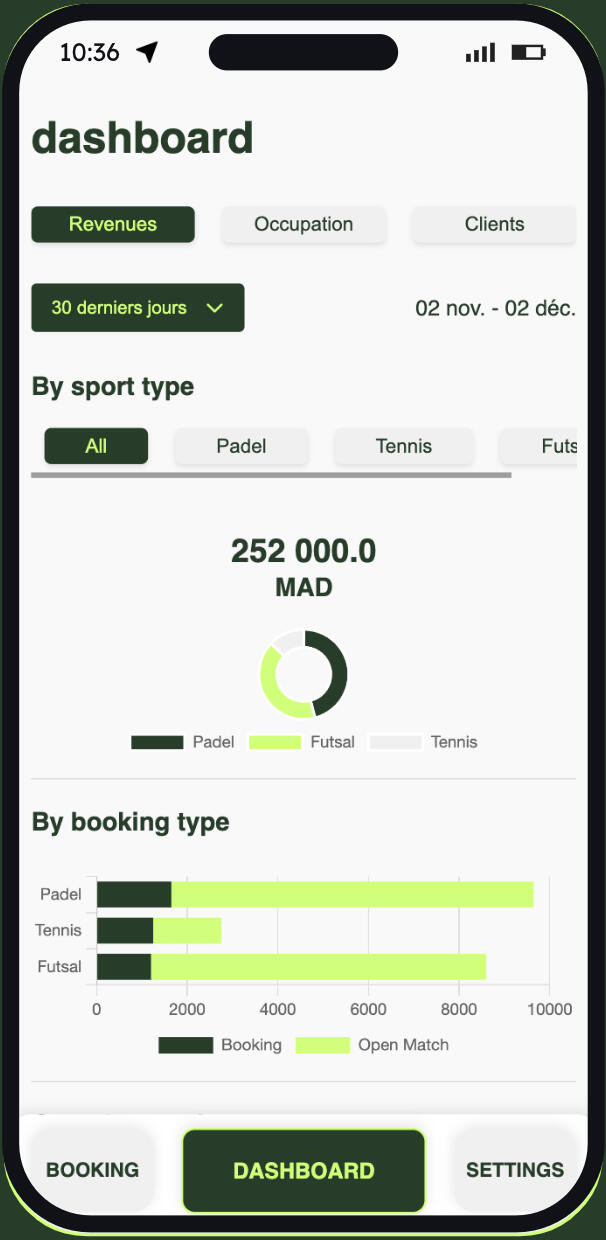Filter revenue by Tennis
Screen dimensions: 606x1240
point(403,446)
